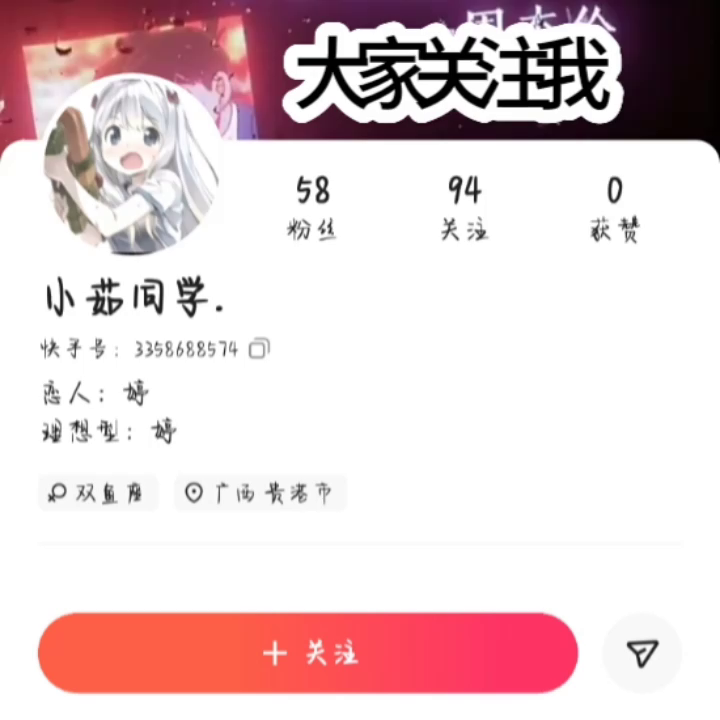Open the 广西 贵港市 location tag

(260, 493)
